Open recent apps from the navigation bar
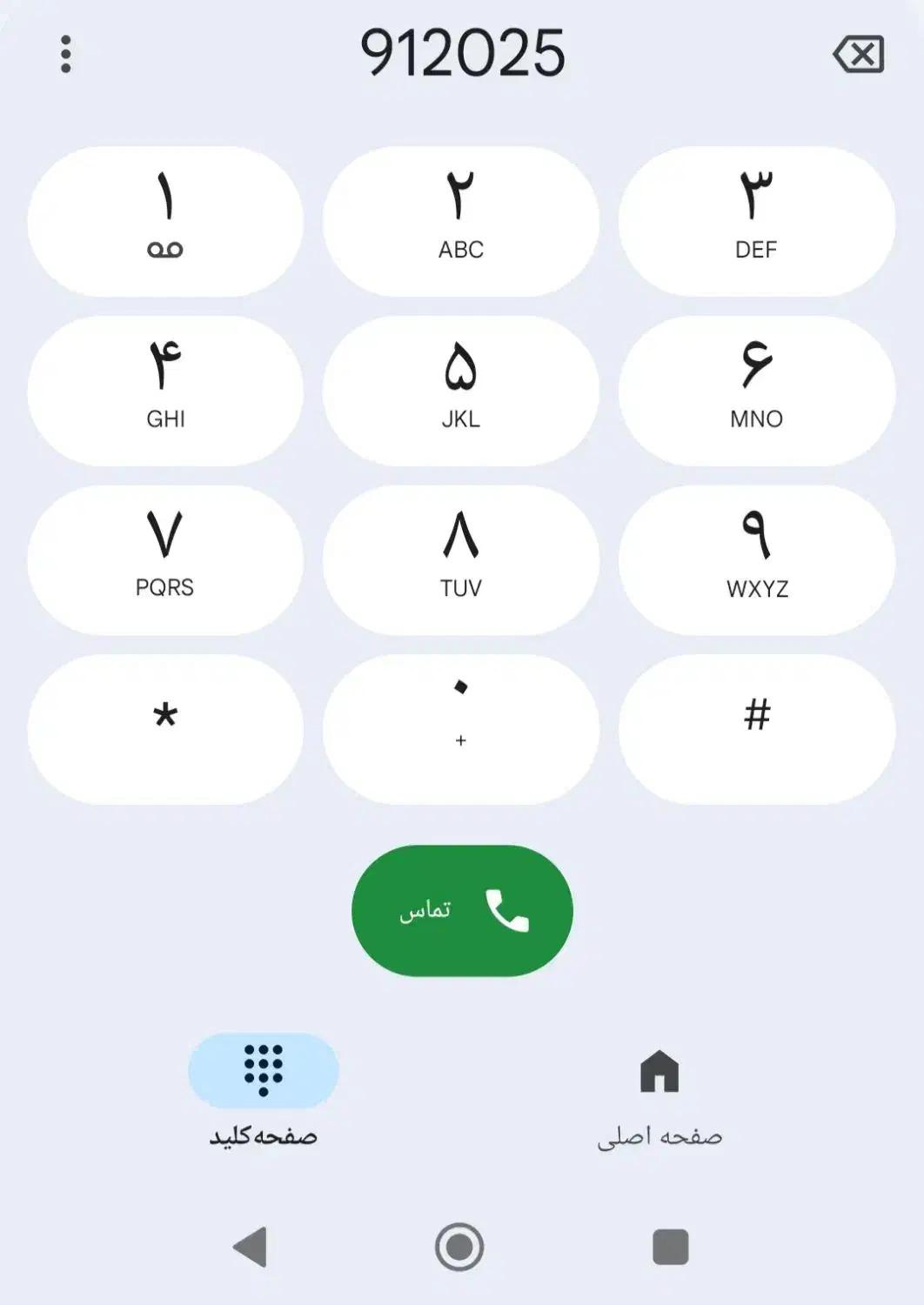 pos(670,1247)
